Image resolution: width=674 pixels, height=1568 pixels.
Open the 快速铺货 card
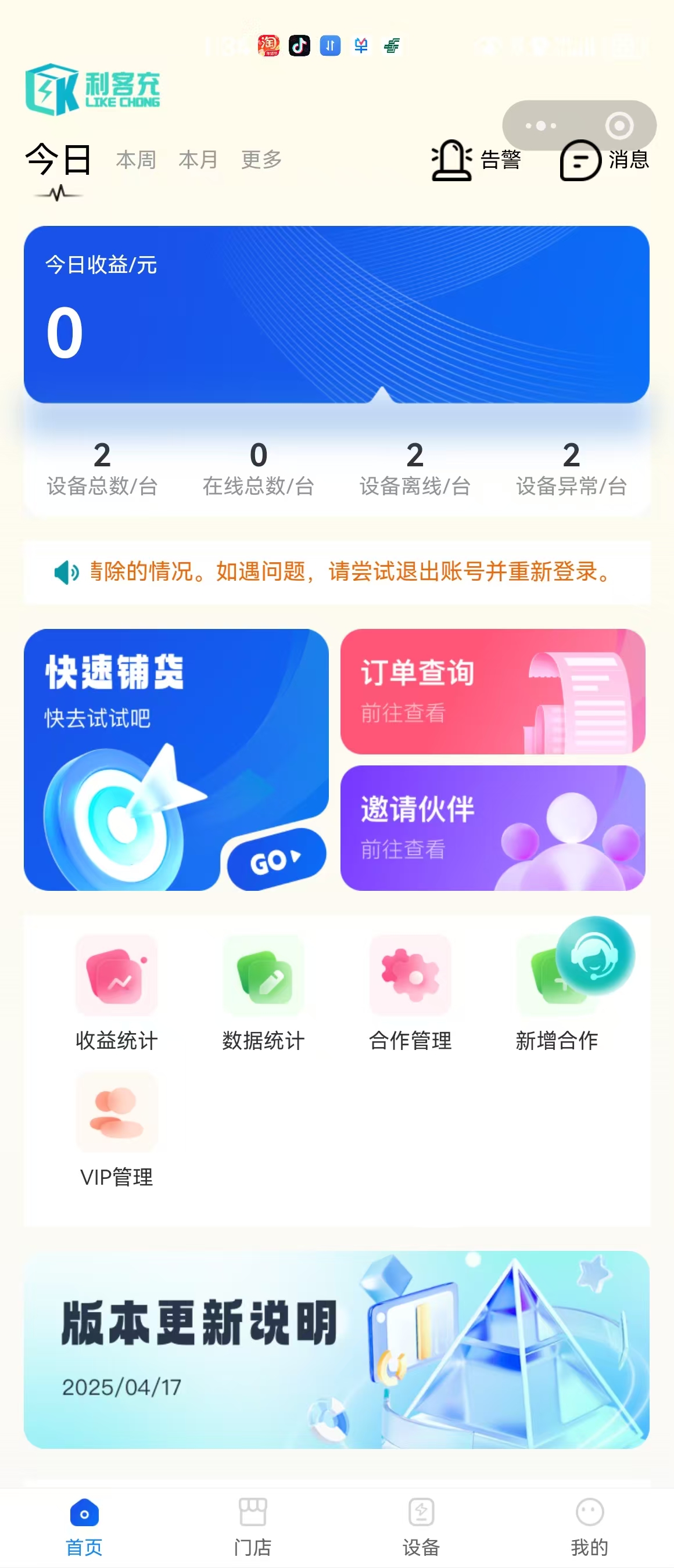pyautogui.click(x=175, y=759)
